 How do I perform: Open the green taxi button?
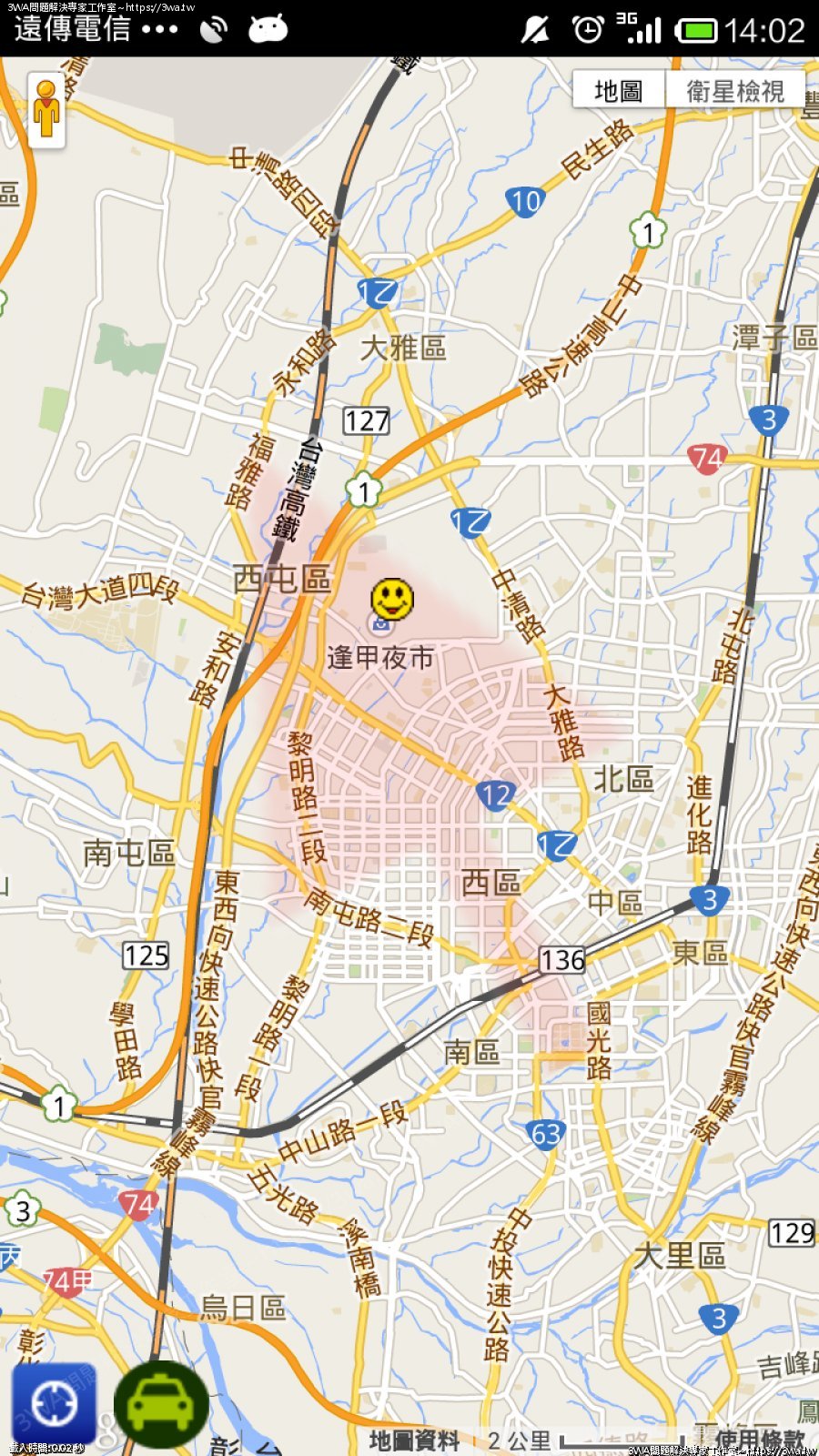(160, 1404)
